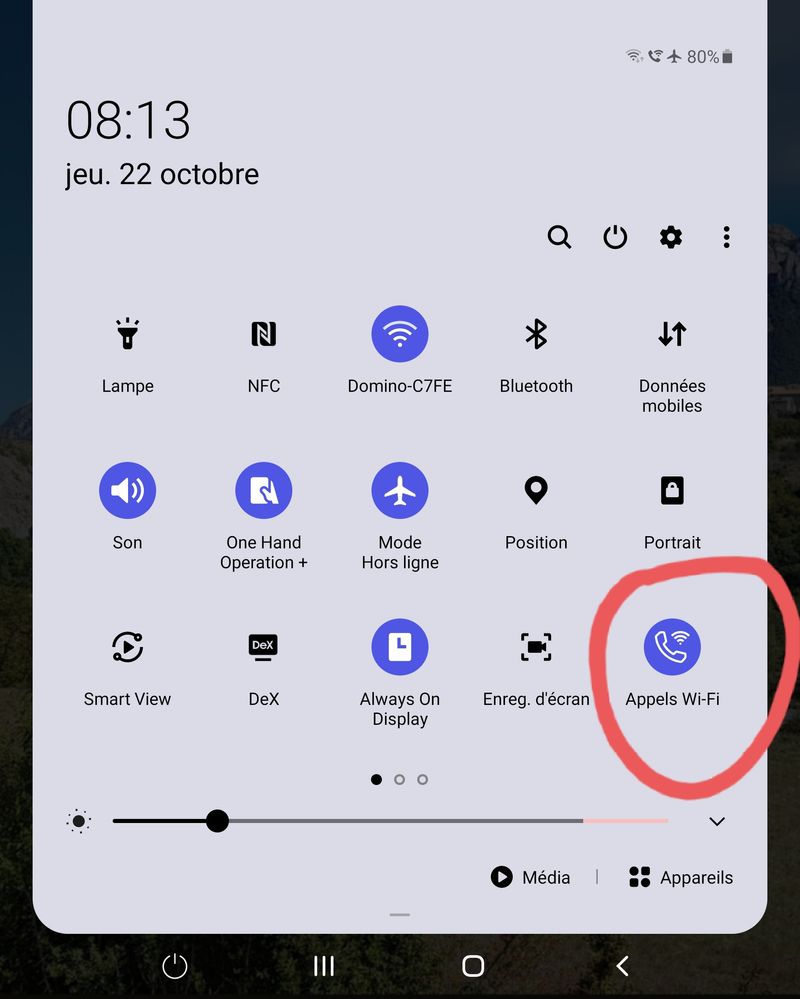This screenshot has width=800, height=999.
Task: Open the three-dot overflow menu
Action: (x=726, y=237)
